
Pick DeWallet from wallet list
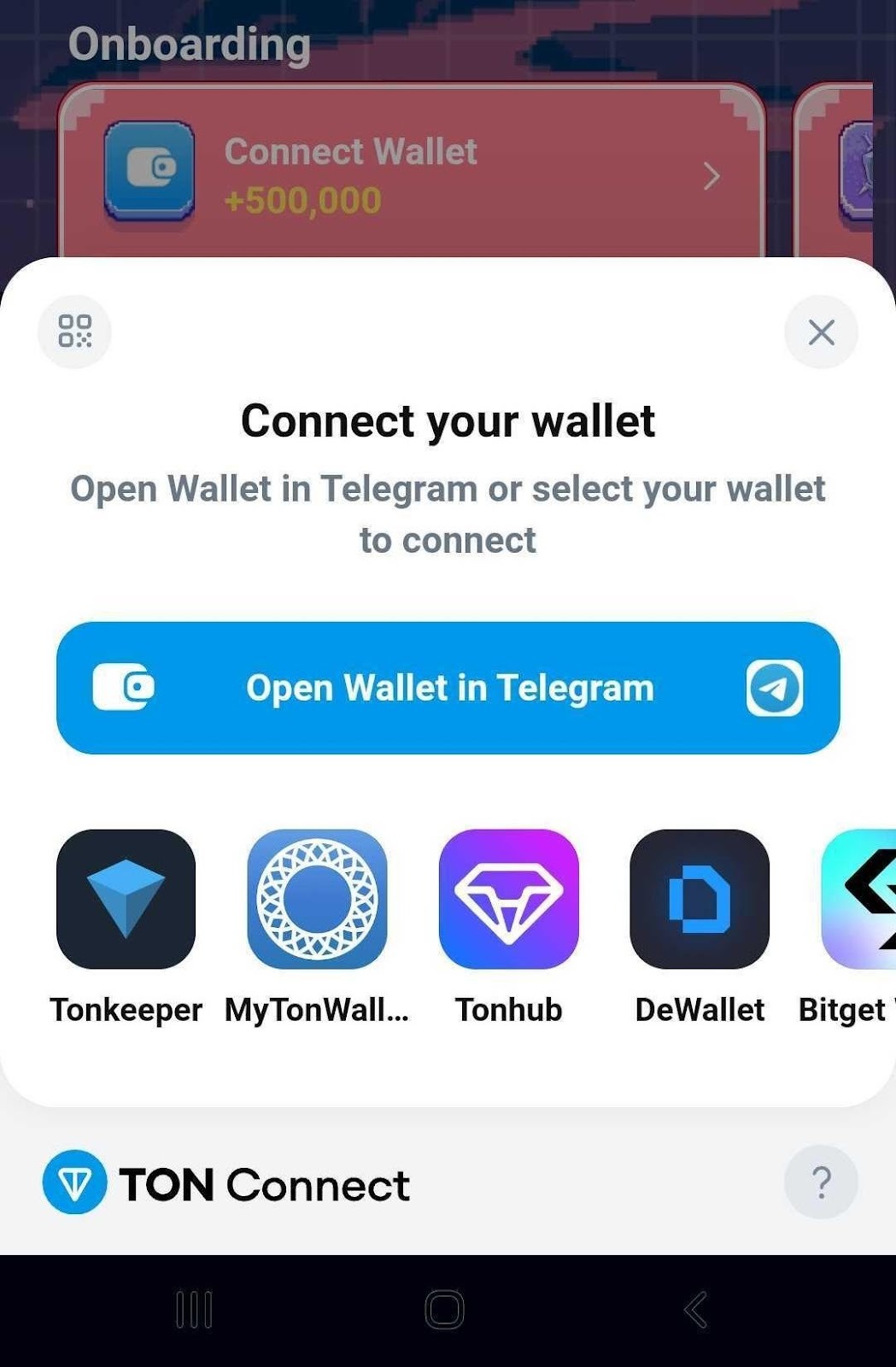[700, 899]
